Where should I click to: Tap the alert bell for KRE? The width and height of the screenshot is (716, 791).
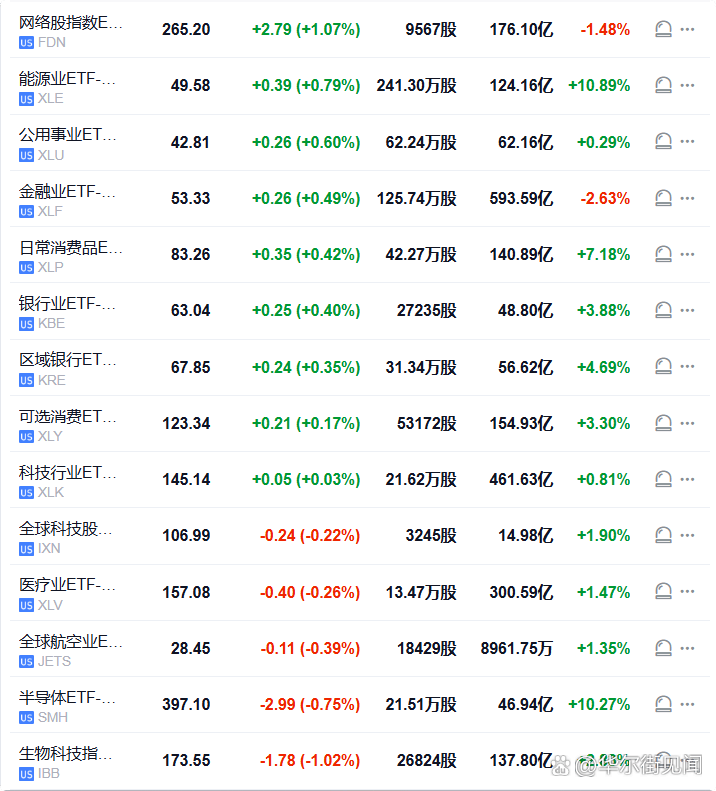(x=662, y=367)
